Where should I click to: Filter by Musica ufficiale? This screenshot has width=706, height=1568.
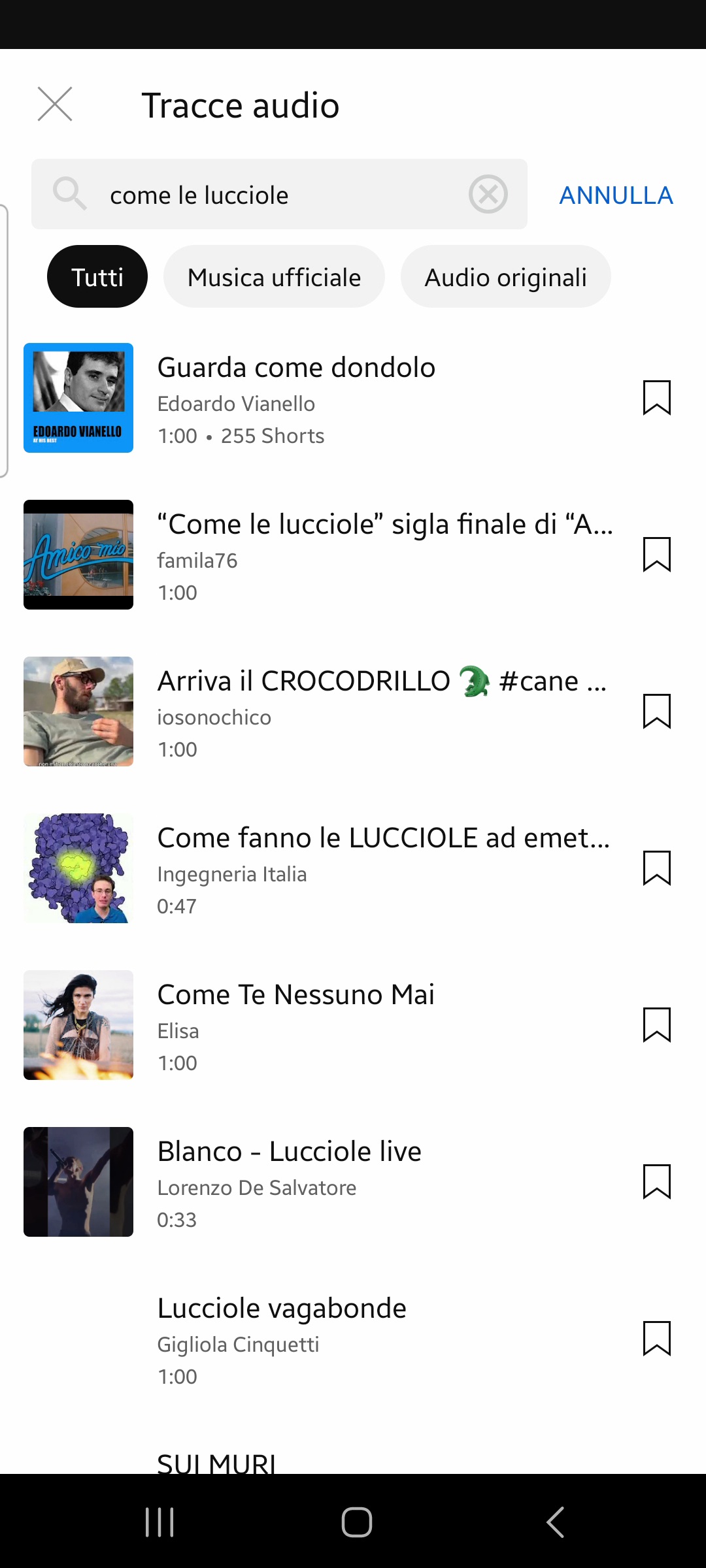point(274,277)
